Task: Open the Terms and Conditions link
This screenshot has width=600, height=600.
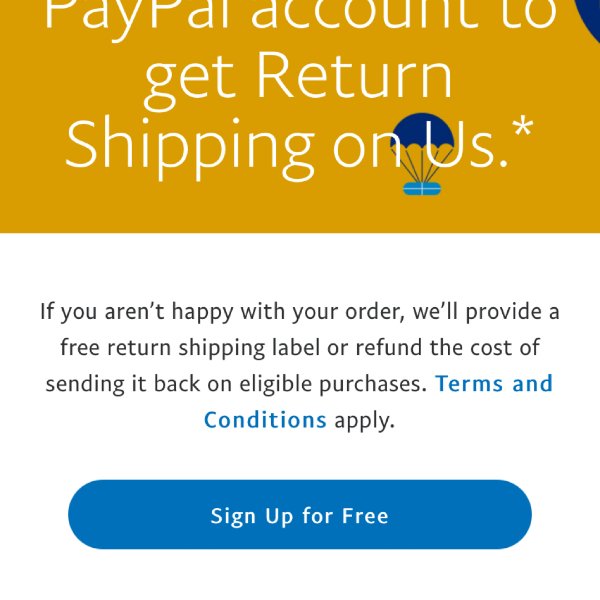Action: [493, 384]
